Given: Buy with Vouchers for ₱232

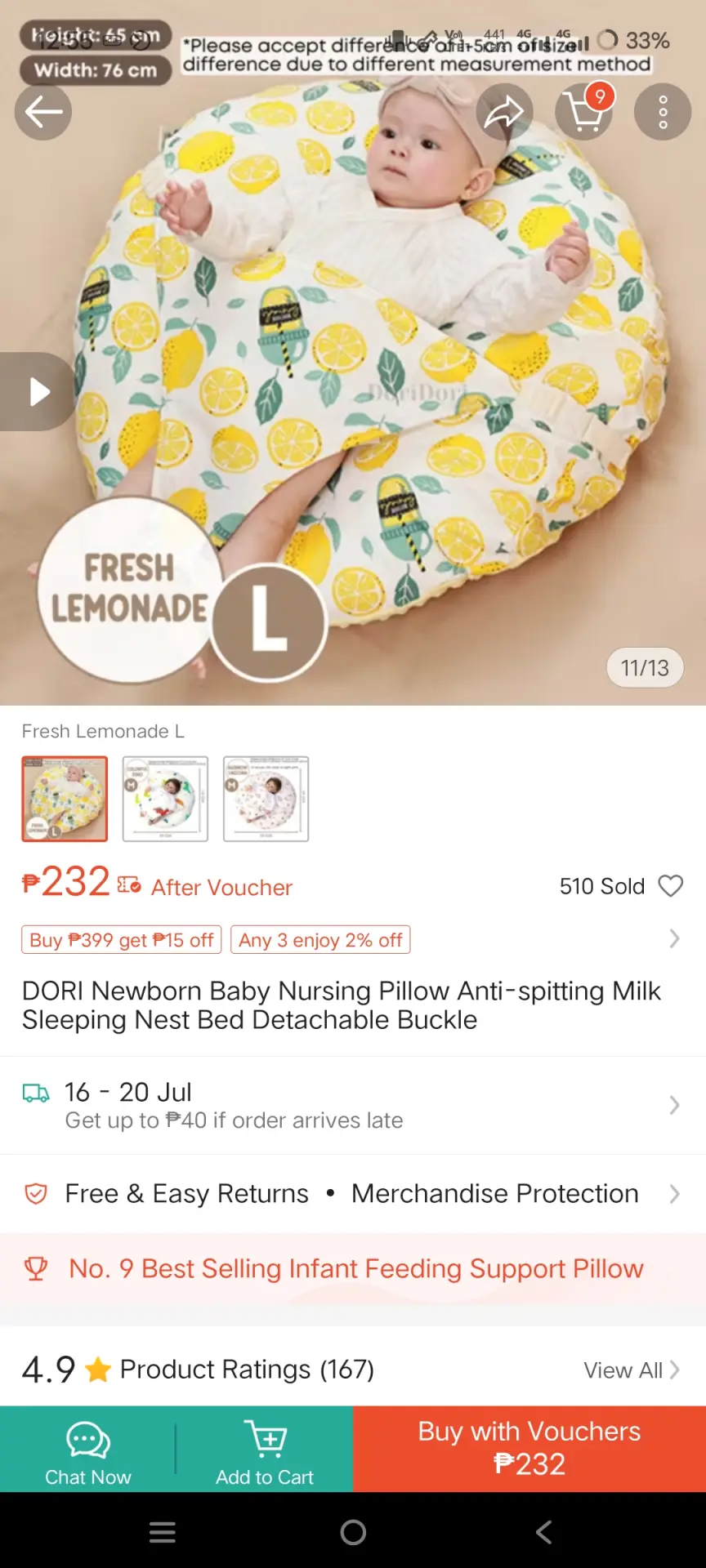Looking at the screenshot, I should 529,1450.
